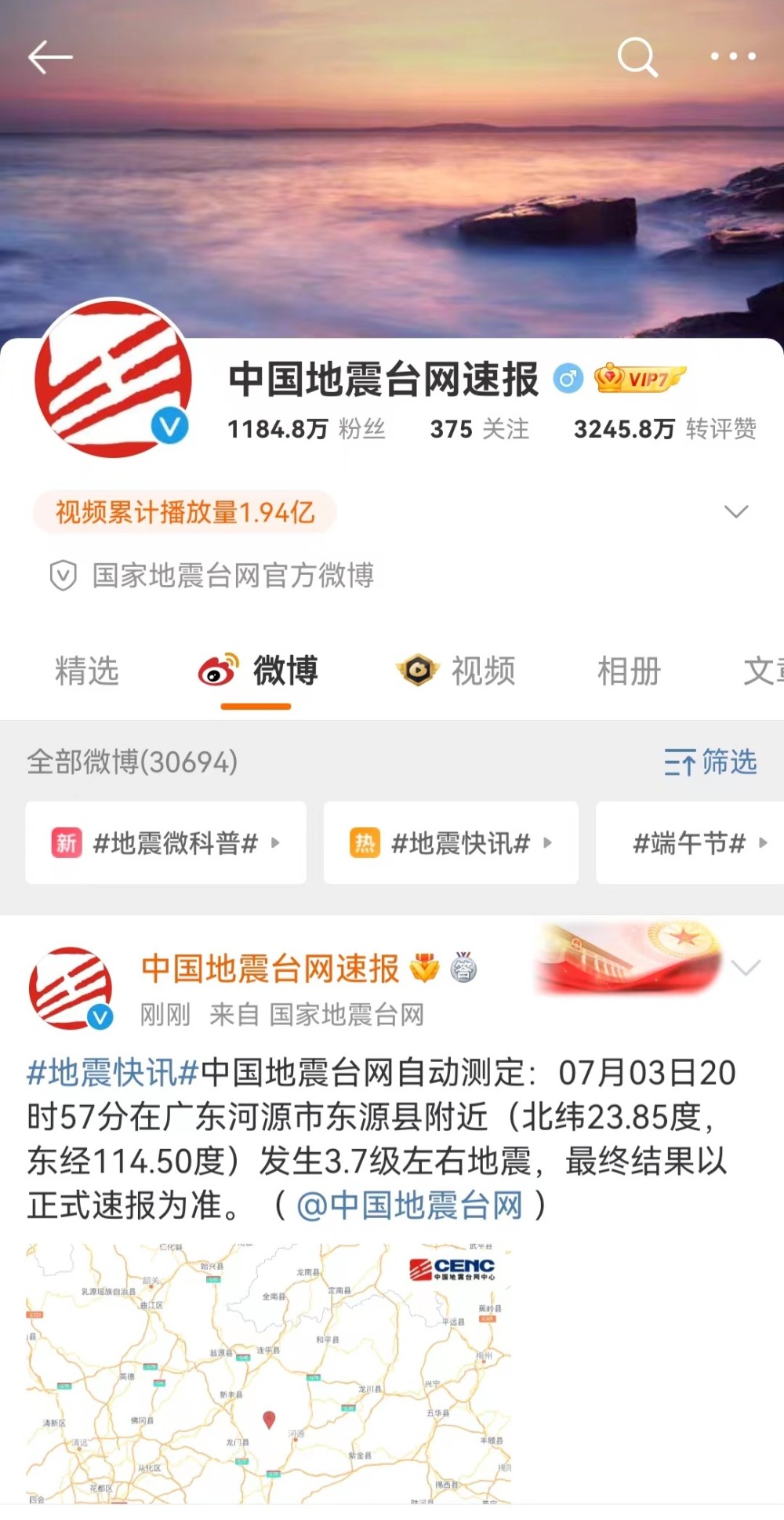784x1520 pixels.
Task: Tap 筛选 to filter posts
Action: tap(710, 762)
